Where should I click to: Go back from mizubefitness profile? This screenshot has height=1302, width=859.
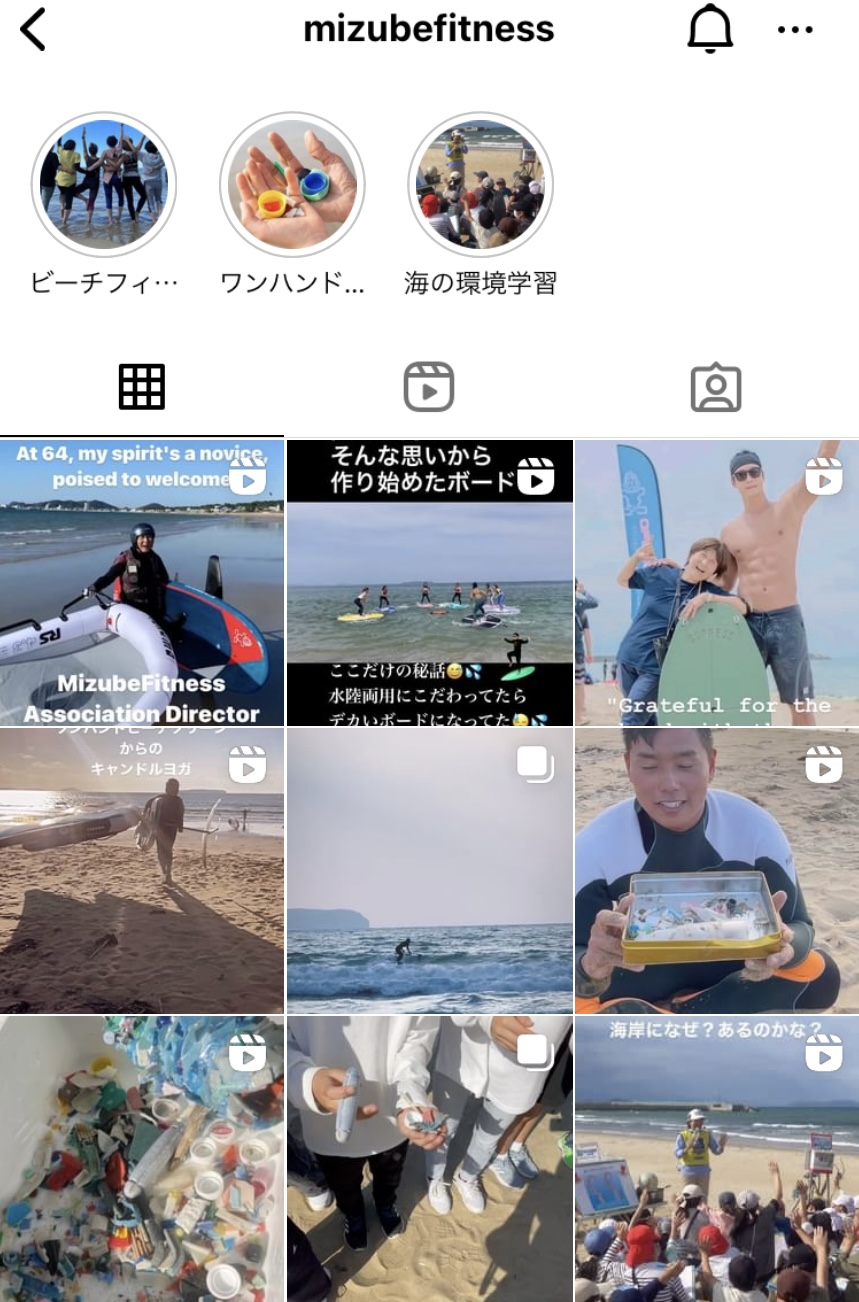point(33,30)
